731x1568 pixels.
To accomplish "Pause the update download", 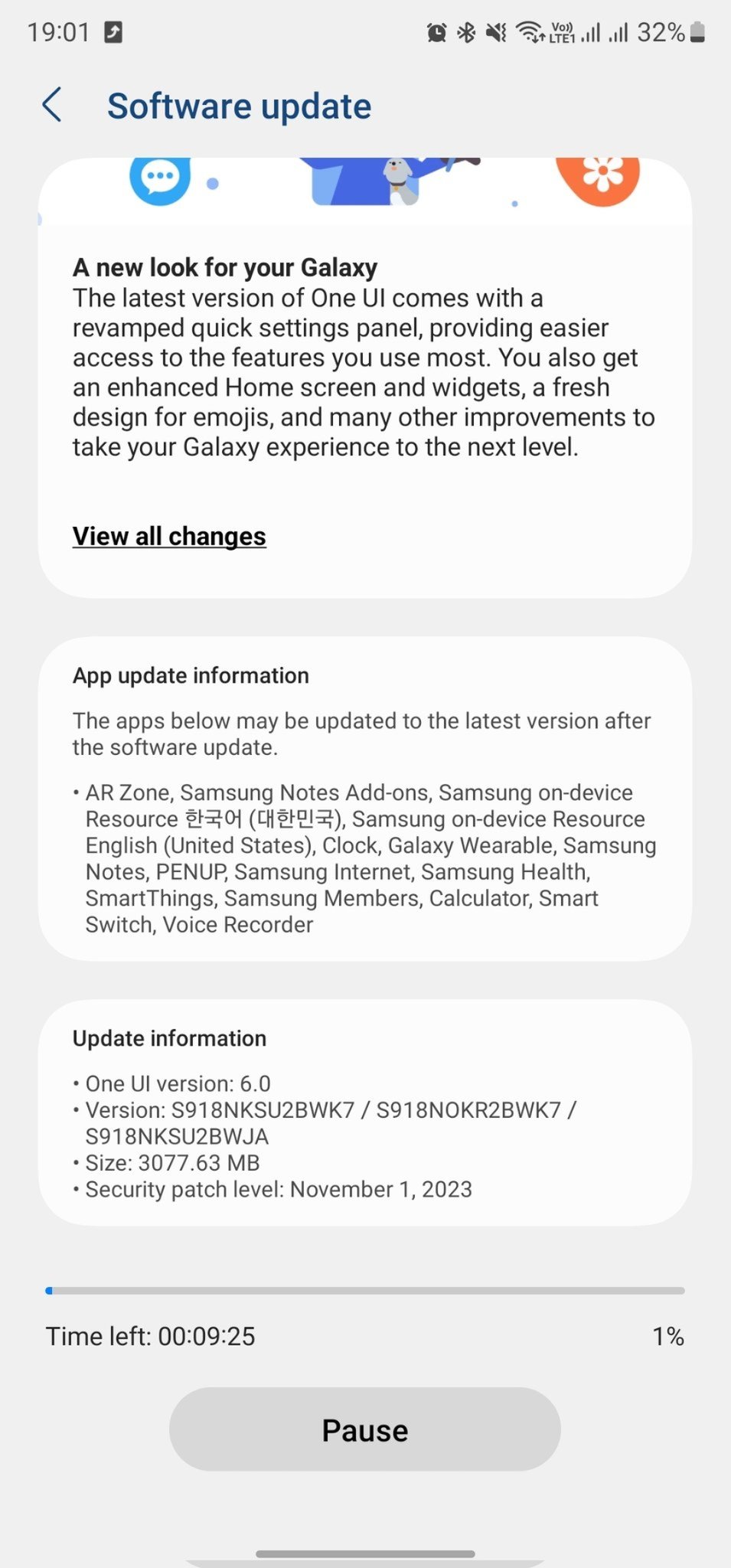I will tap(364, 1429).
